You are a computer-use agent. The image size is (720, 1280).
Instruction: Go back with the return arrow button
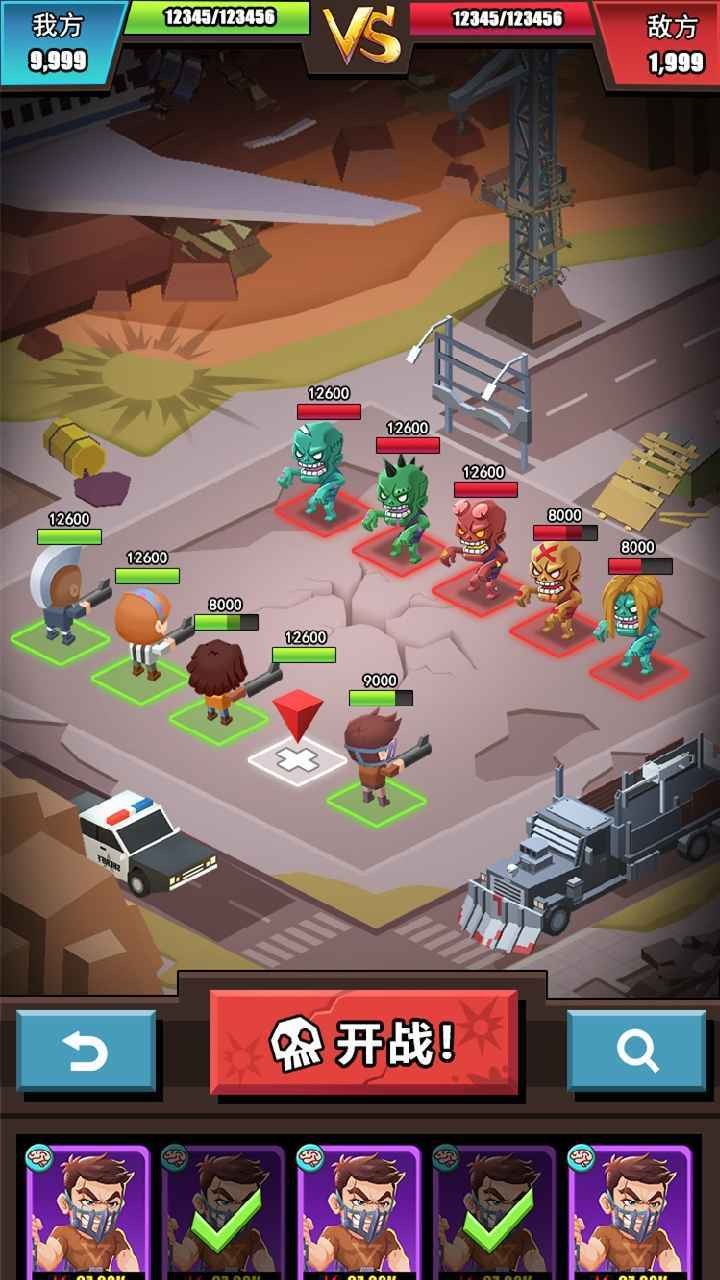86,1050
